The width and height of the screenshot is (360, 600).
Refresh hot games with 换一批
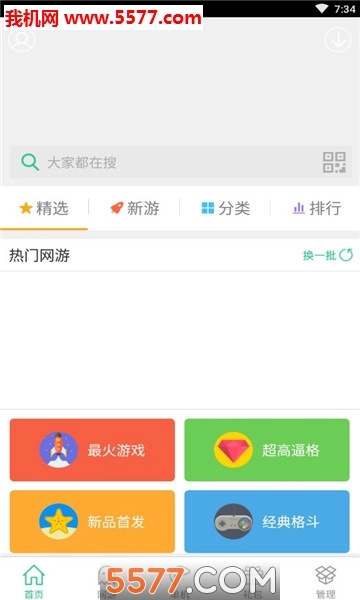(328, 255)
